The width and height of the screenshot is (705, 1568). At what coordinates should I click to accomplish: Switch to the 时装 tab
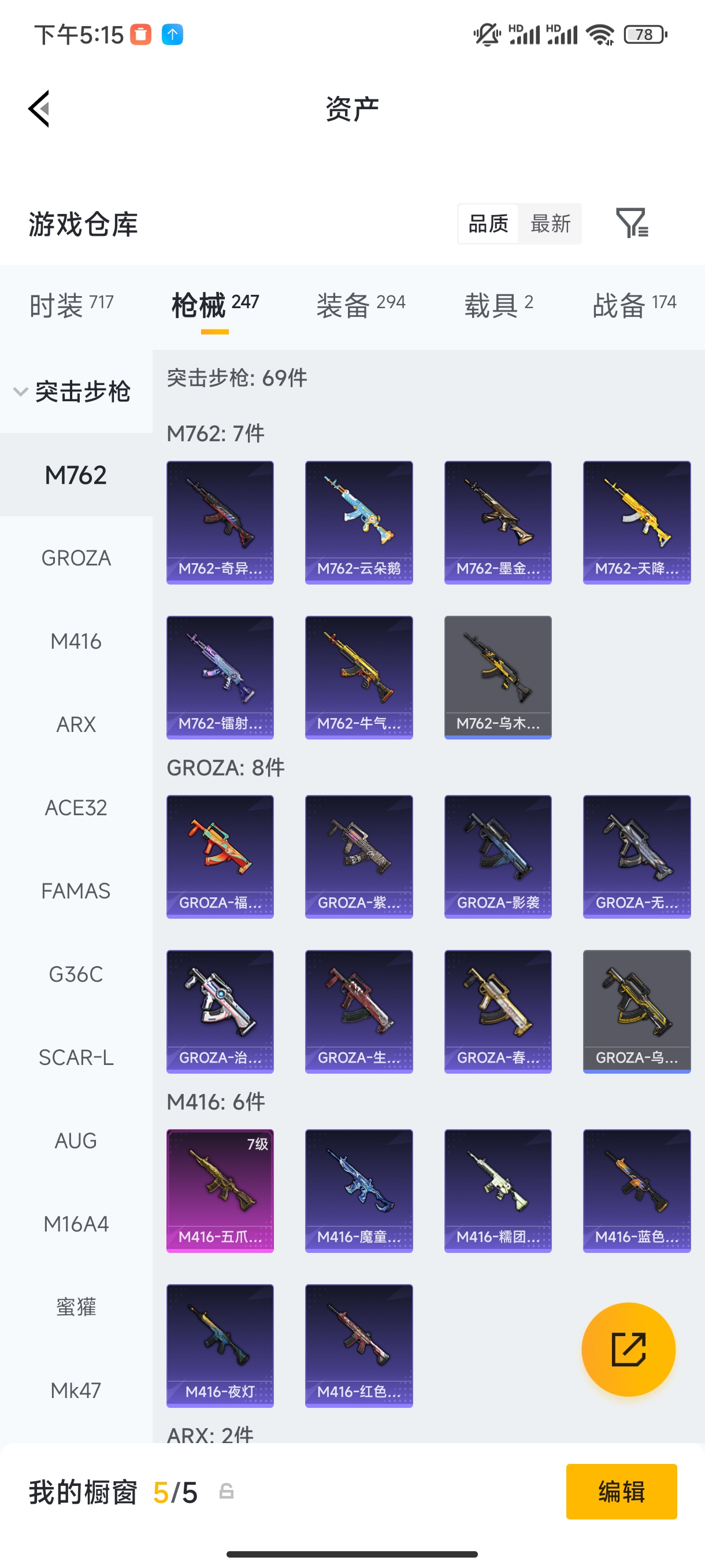coord(71,304)
